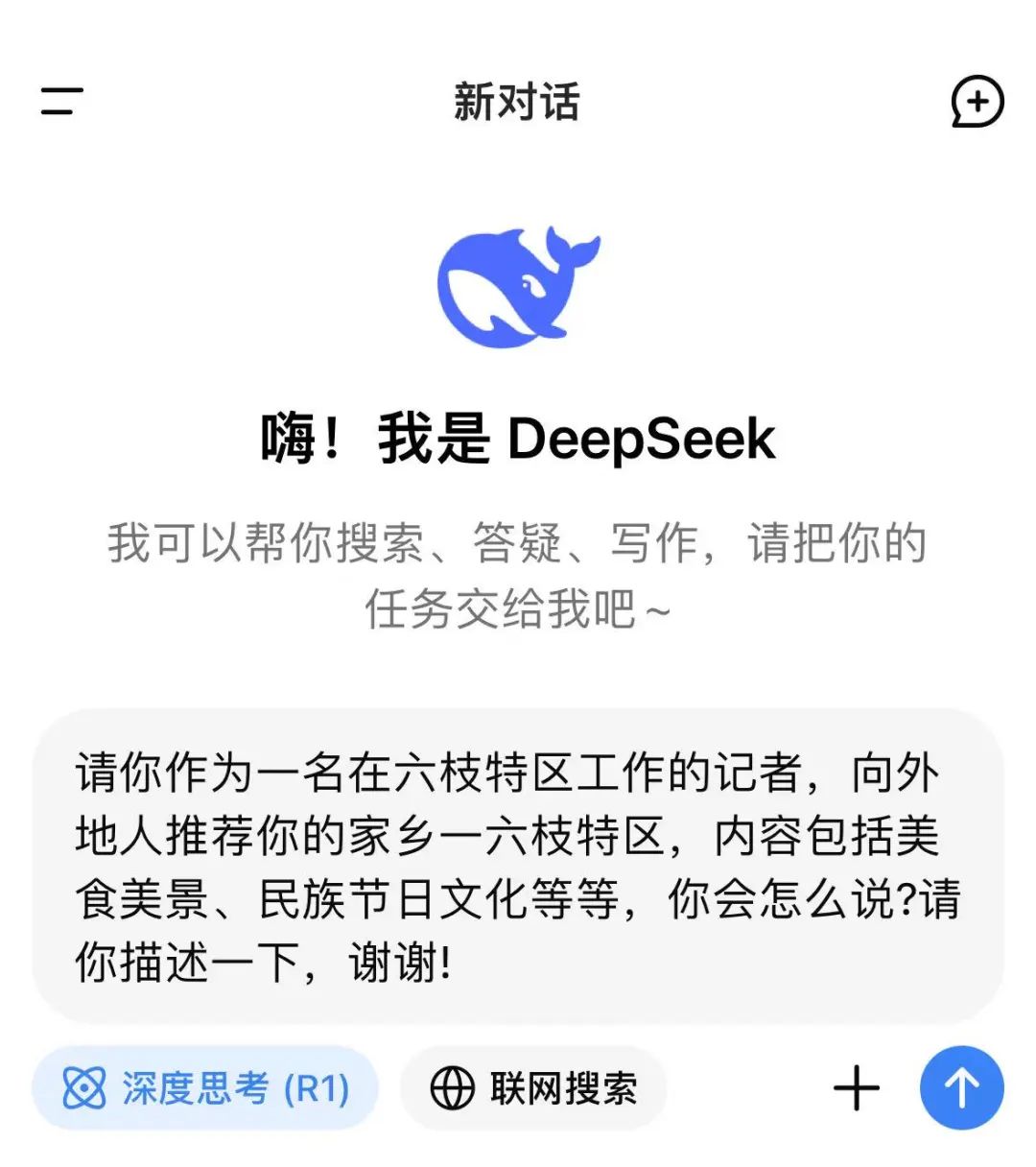
Task: Send the message with the arrow button
Action: click(961, 1088)
